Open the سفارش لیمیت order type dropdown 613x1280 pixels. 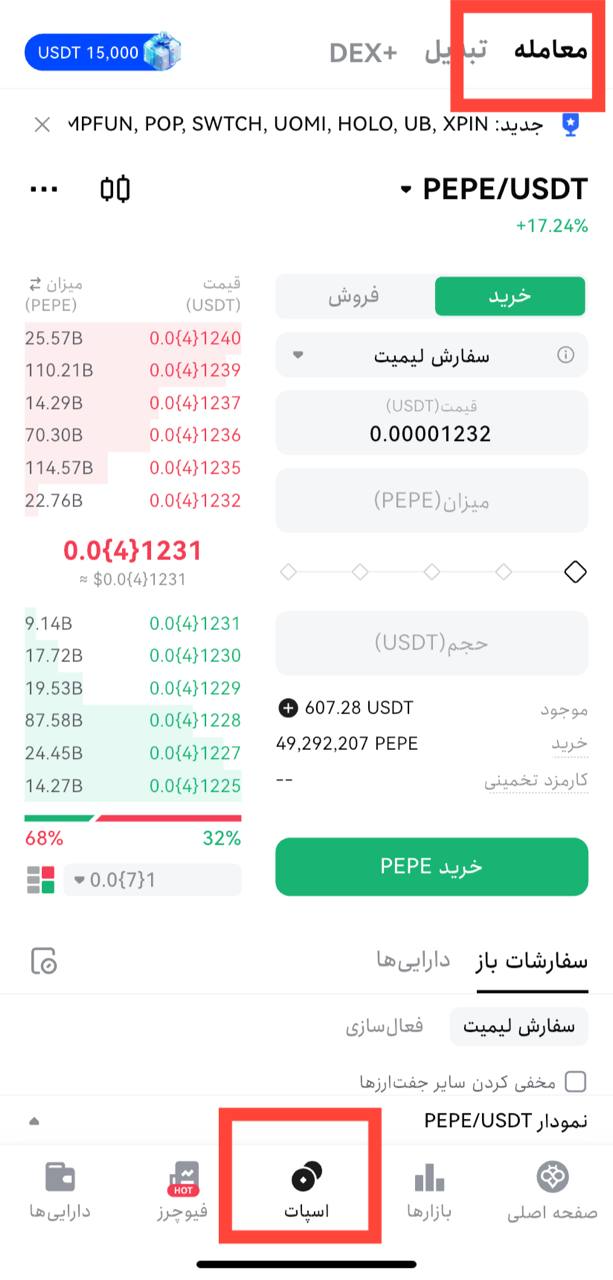pos(432,355)
